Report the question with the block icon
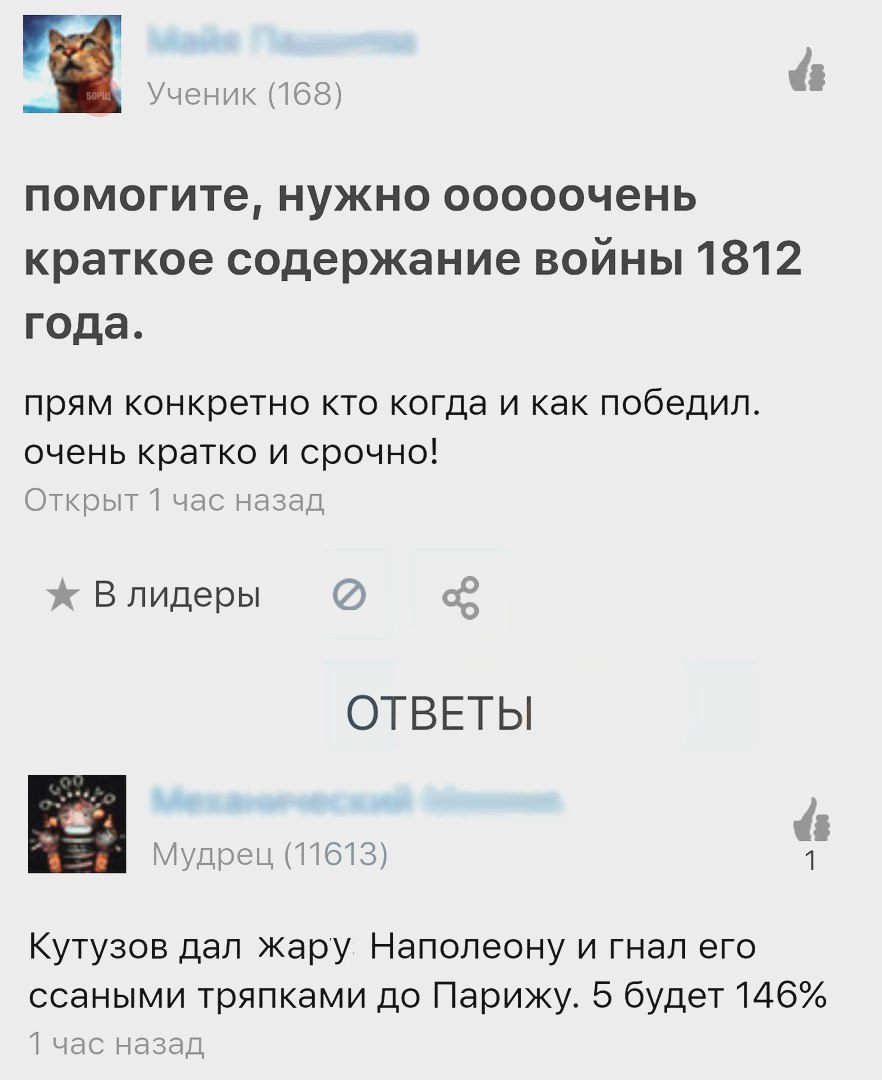This screenshot has width=882, height=1080. tap(348, 596)
